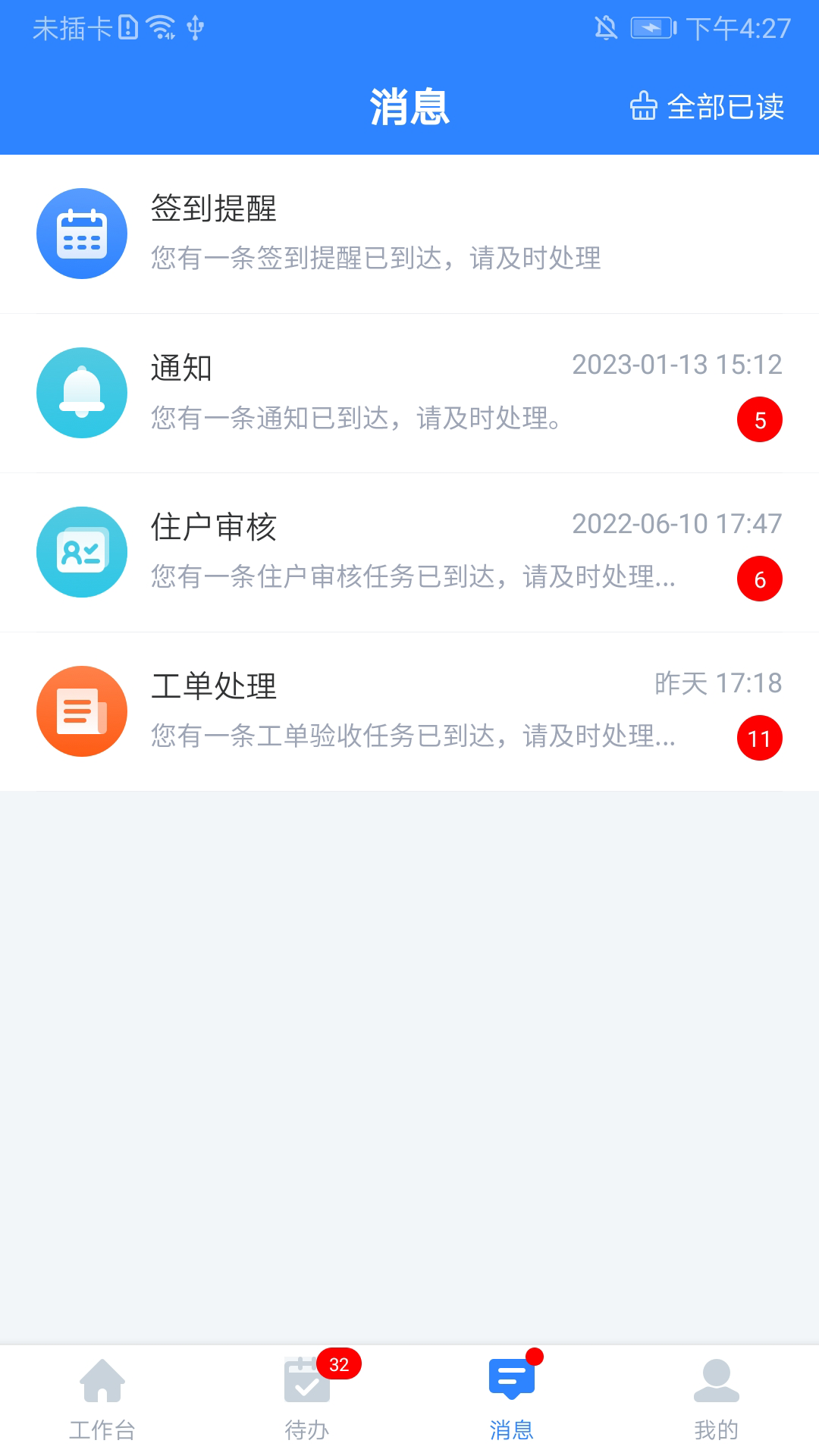Open the 通知 notification message row
This screenshot has height=1456, width=819.
pyautogui.click(x=409, y=392)
